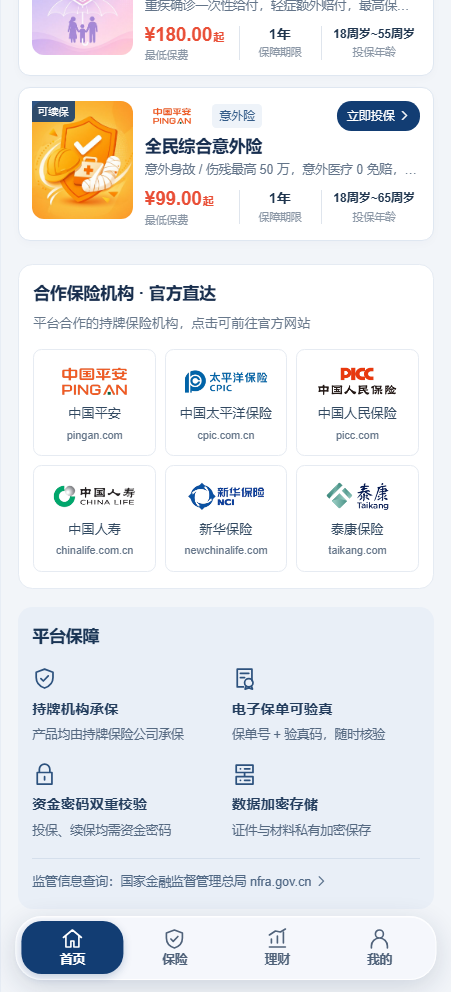Open the 中国人民保险 picc.com tile
This screenshot has width=451, height=992.
357,402
